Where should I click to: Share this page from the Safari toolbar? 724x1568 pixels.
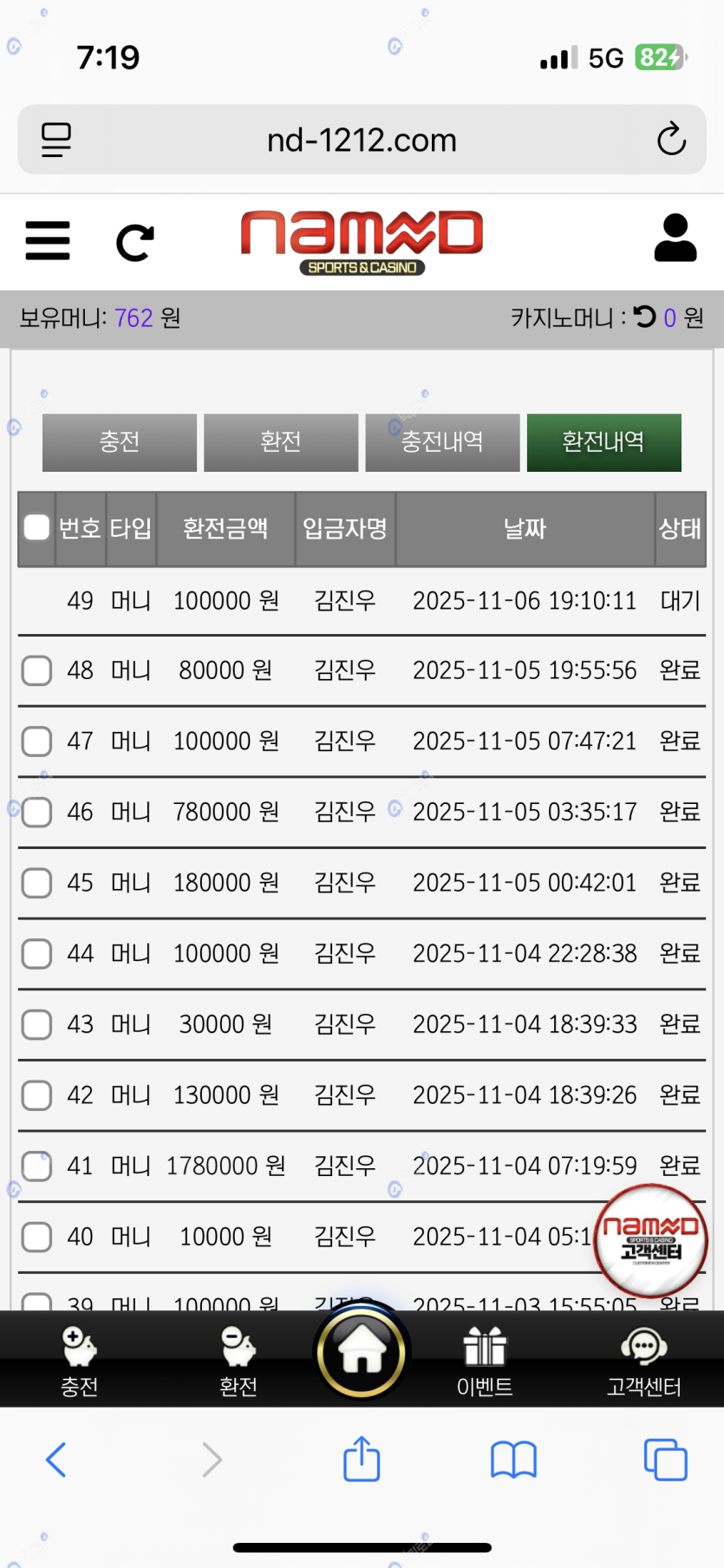(362, 1460)
